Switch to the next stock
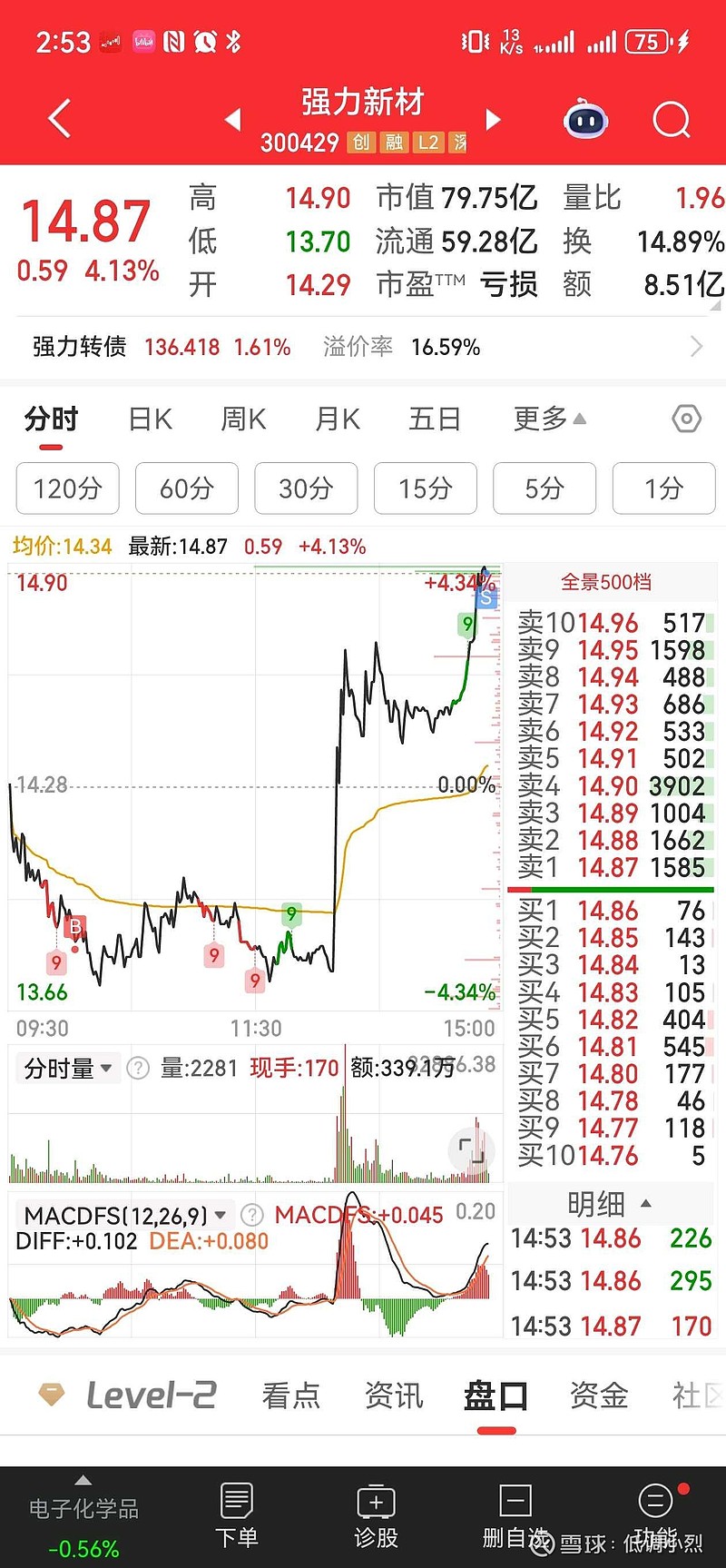 [493, 119]
